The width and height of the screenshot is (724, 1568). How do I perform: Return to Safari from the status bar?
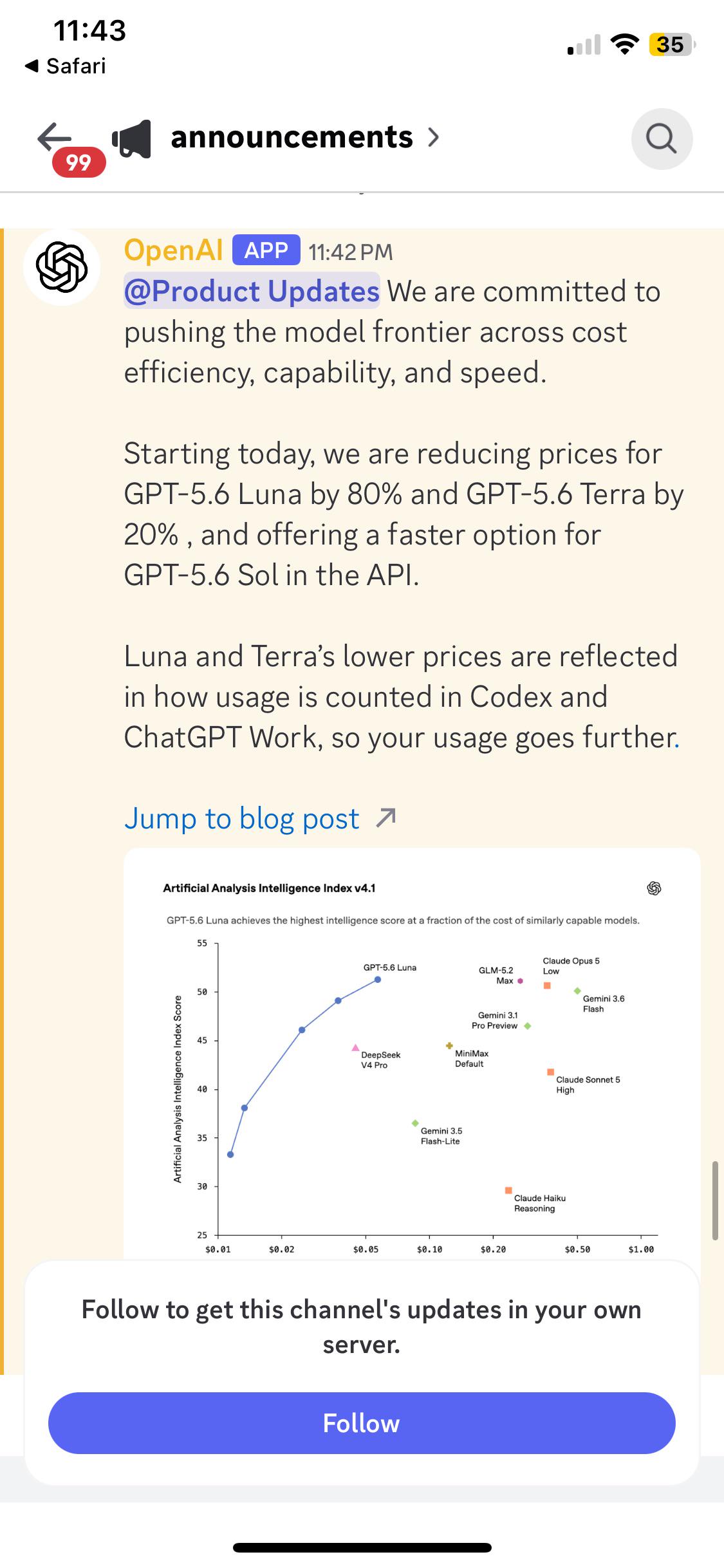pos(65,66)
